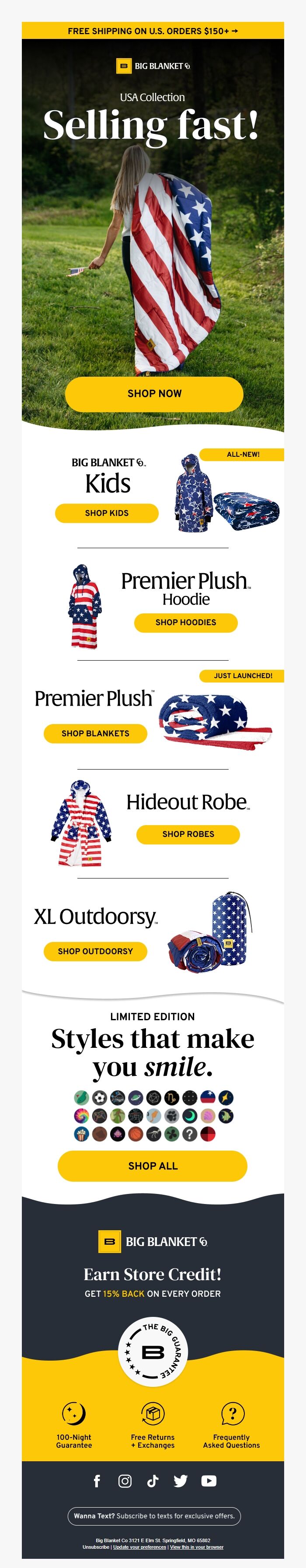Select the Shop Hoodies button
The height and width of the screenshot is (1568, 306).
coord(185,622)
